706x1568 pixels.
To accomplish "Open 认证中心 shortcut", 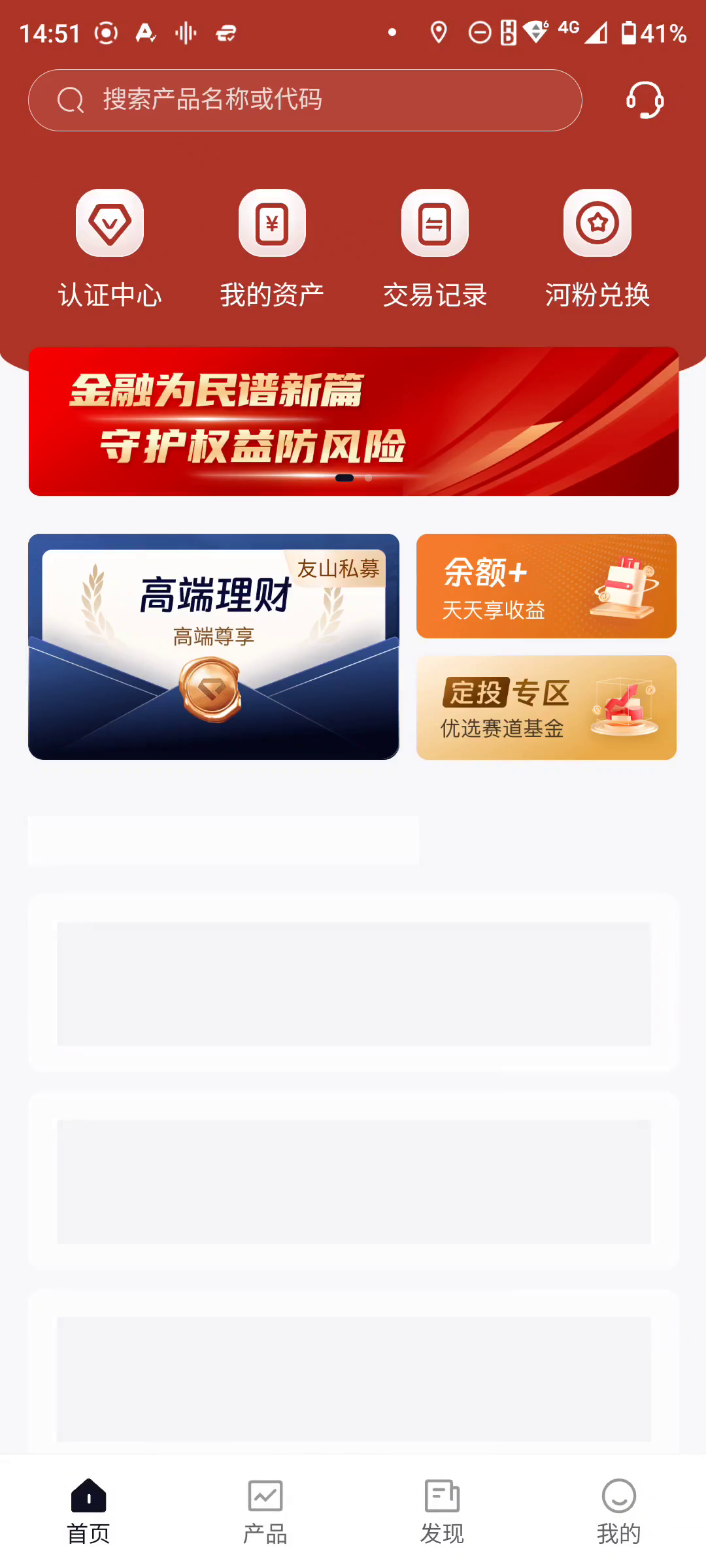I will point(110,248).
